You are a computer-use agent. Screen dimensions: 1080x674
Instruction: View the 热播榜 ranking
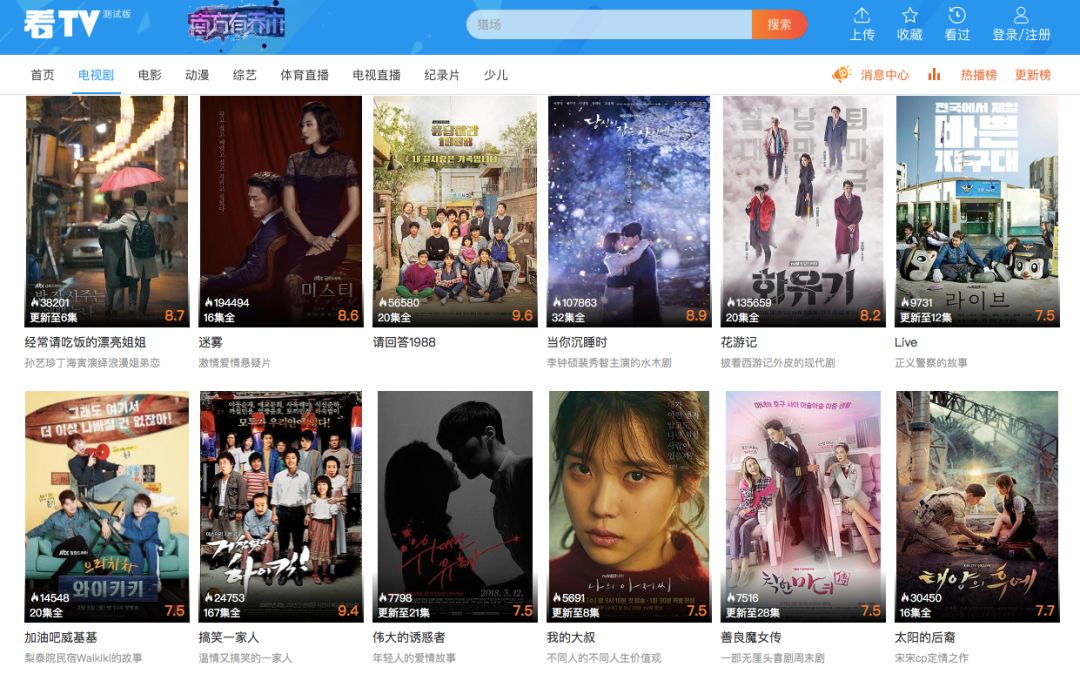pyautogui.click(x=978, y=75)
